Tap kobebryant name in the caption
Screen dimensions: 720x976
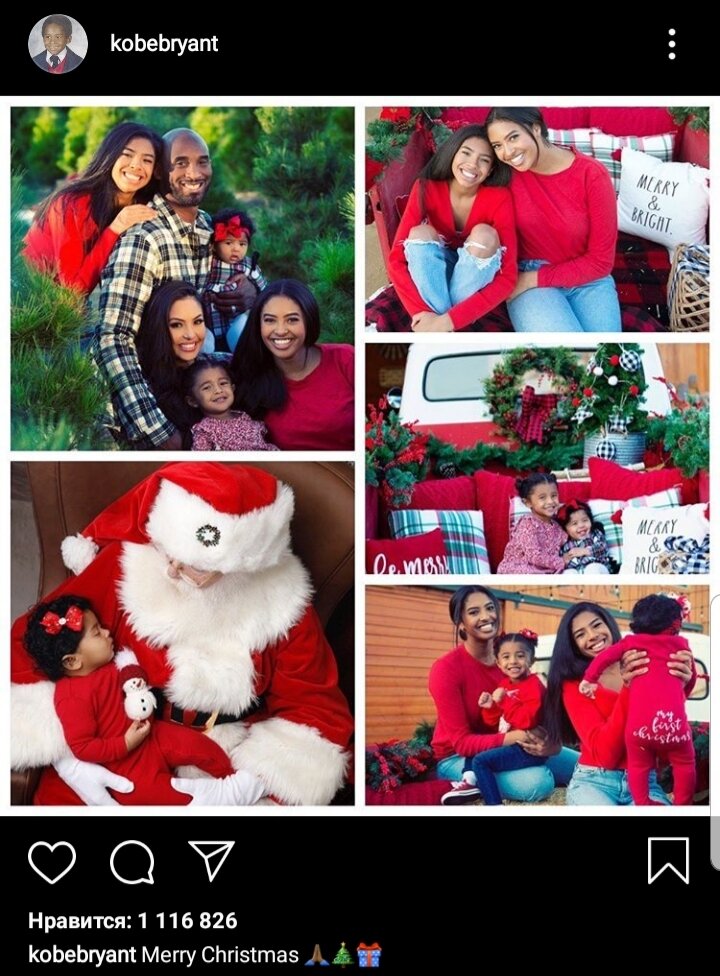point(81,954)
